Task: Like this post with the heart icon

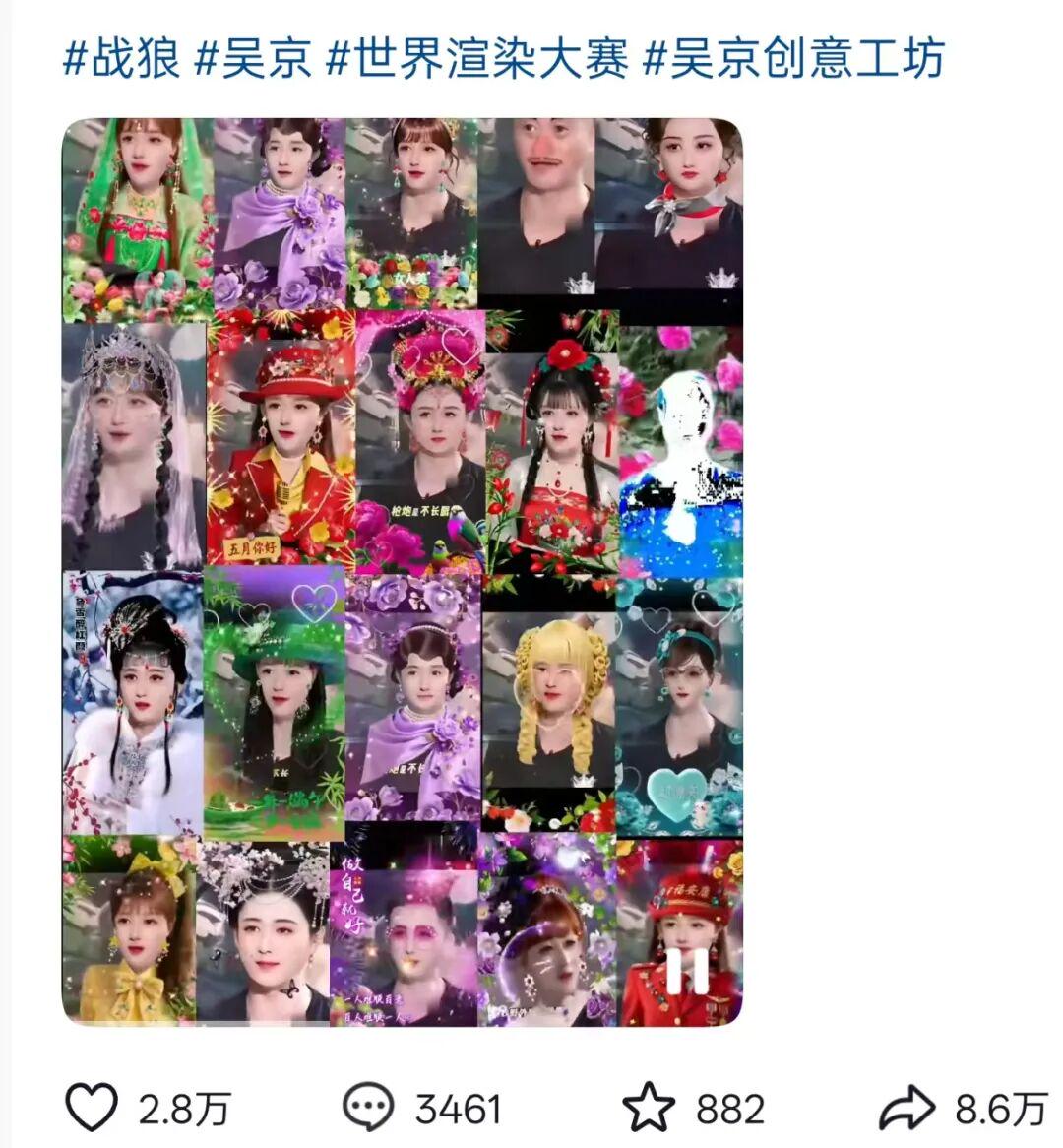Action: click(x=92, y=1109)
